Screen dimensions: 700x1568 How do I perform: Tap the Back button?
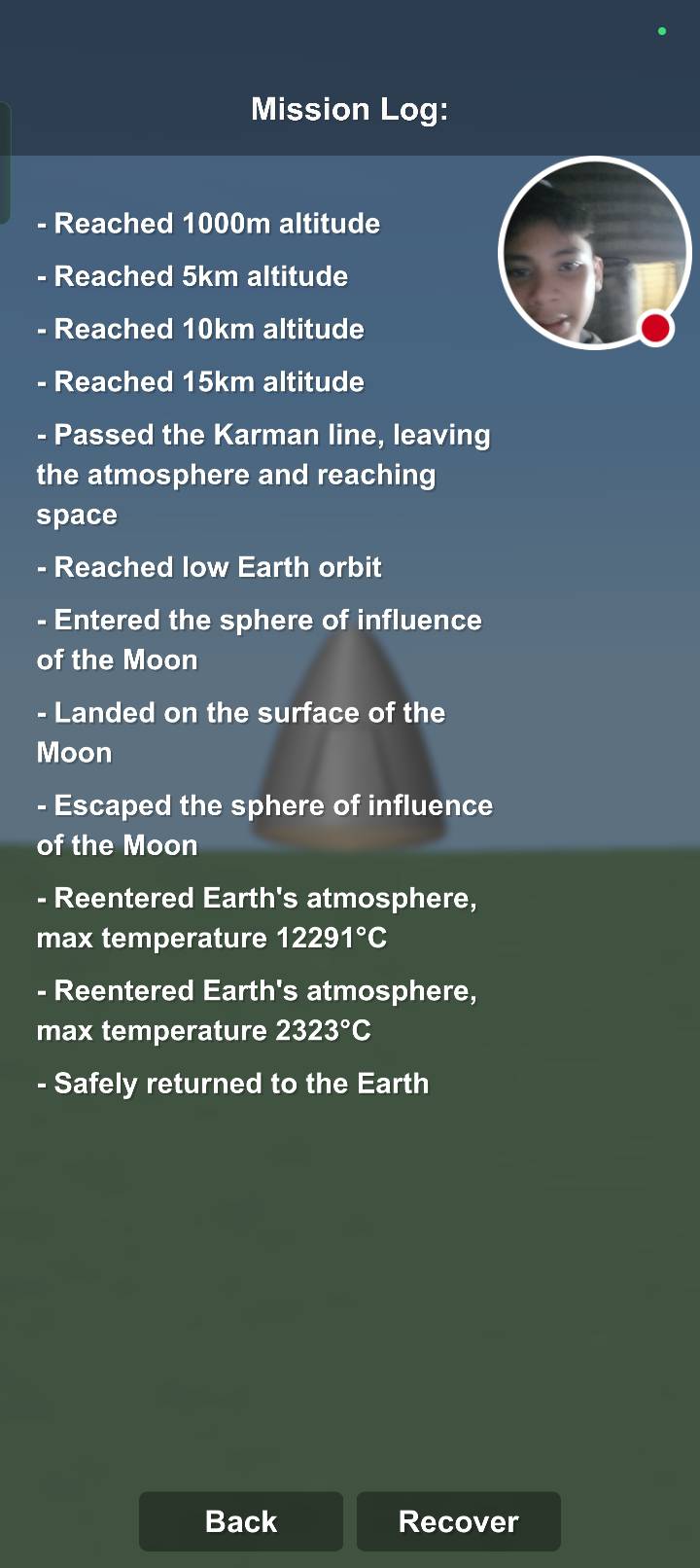click(x=241, y=1520)
